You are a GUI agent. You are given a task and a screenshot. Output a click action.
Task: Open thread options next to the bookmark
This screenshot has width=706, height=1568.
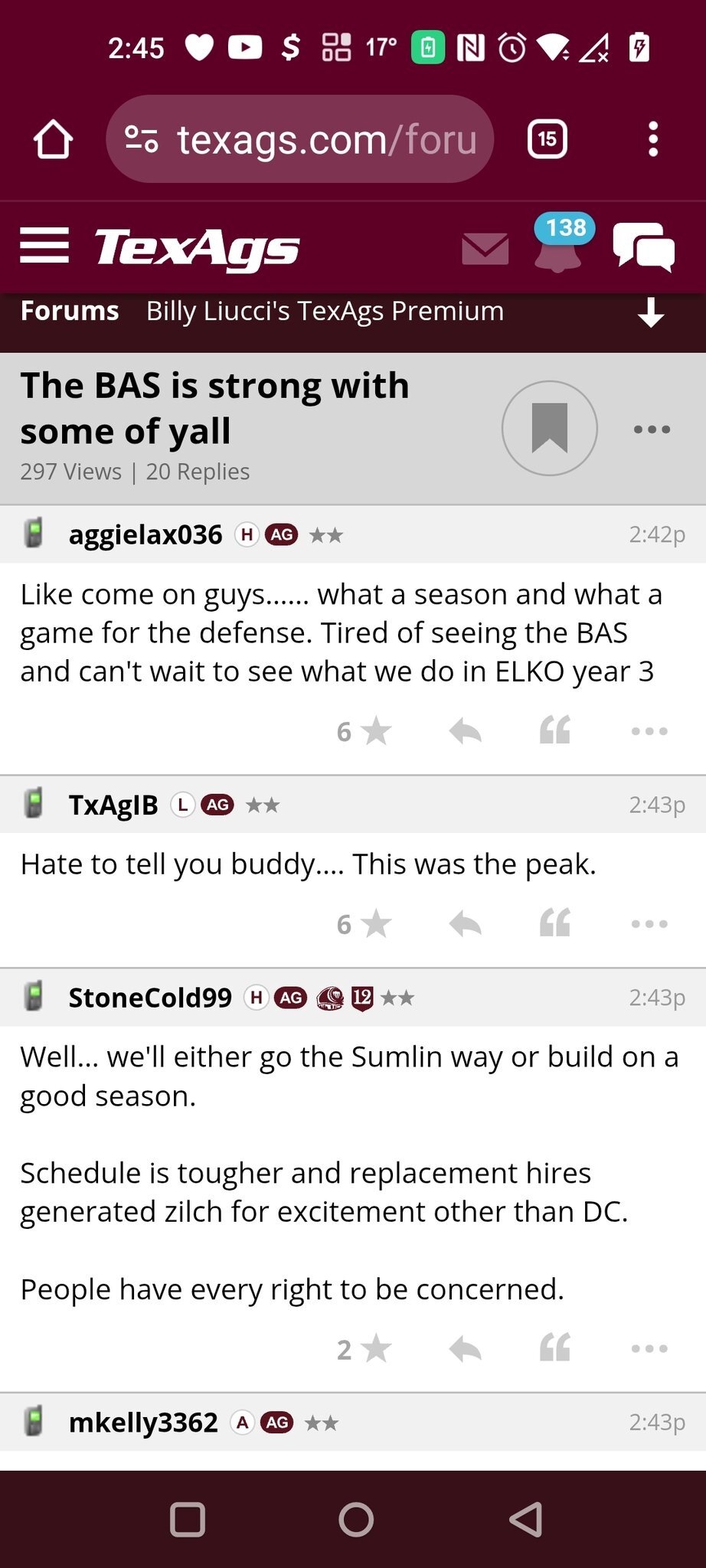pos(652,430)
